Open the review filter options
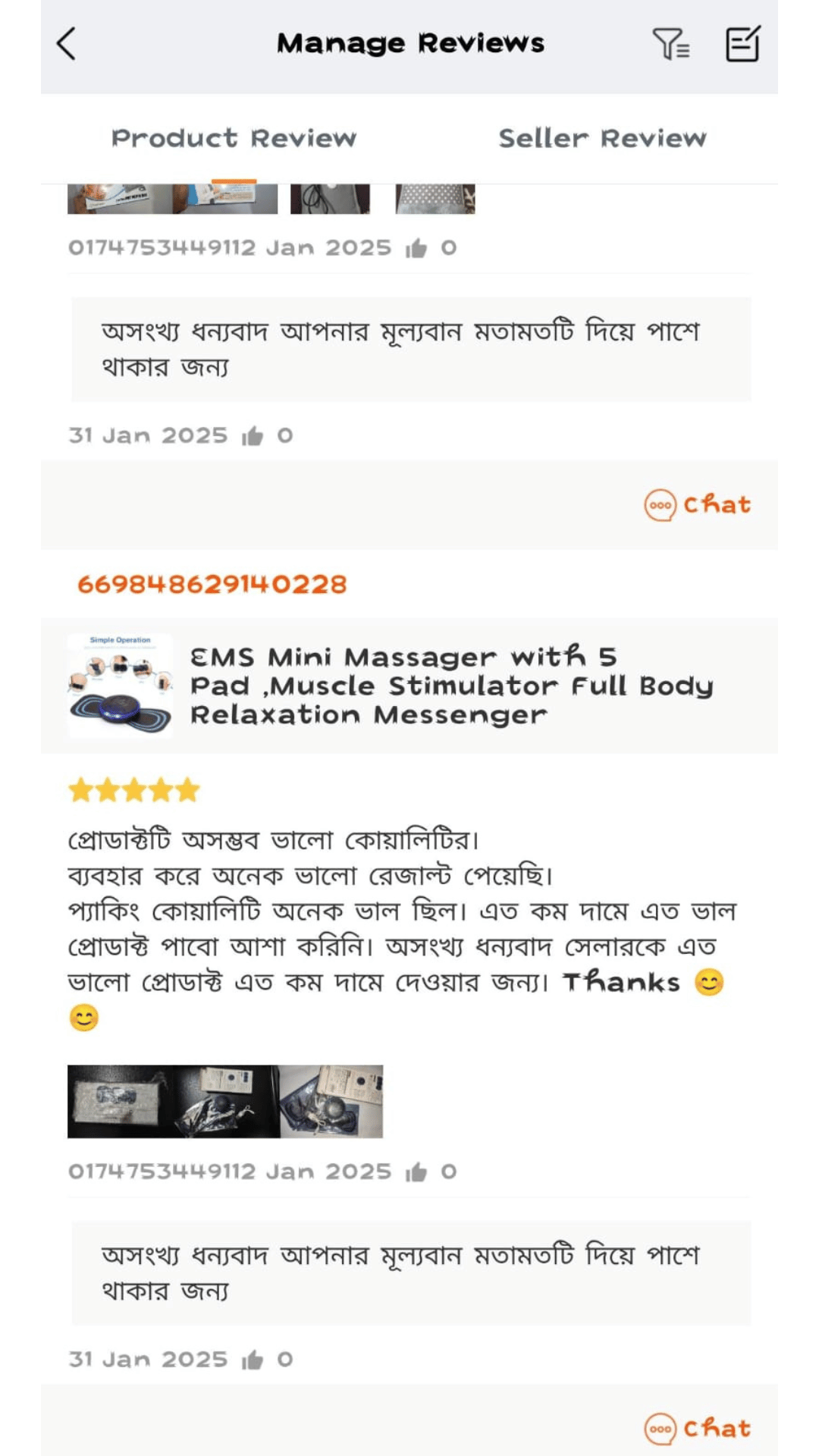This screenshot has height=1456, width=819. pos(670,44)
